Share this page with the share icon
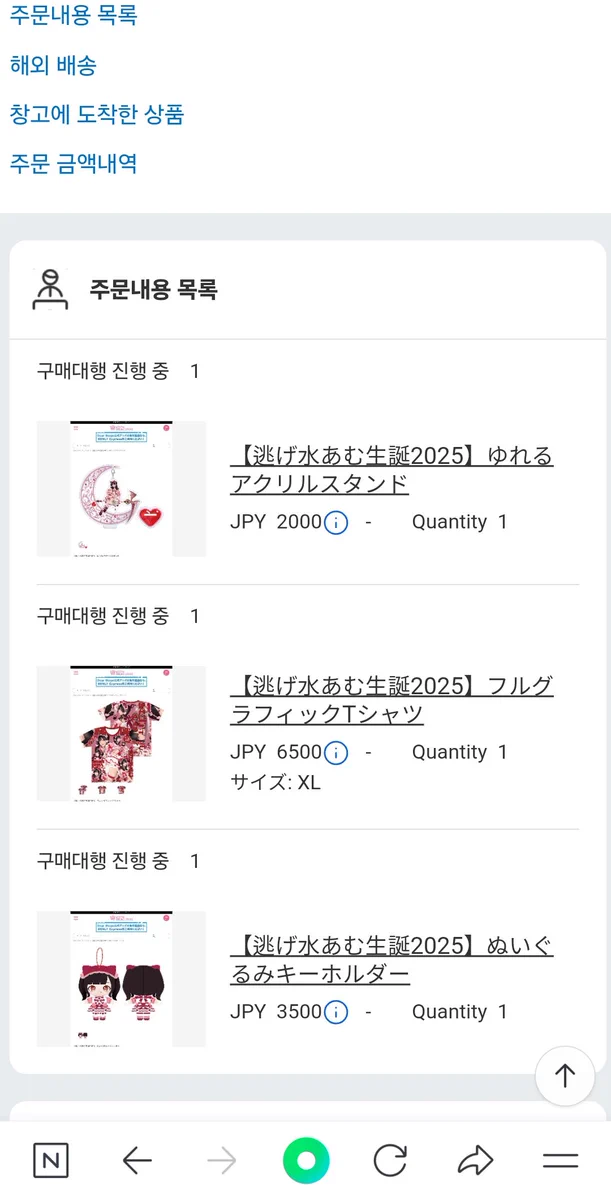This screenshot has height=1200, width=611. 475,1161
